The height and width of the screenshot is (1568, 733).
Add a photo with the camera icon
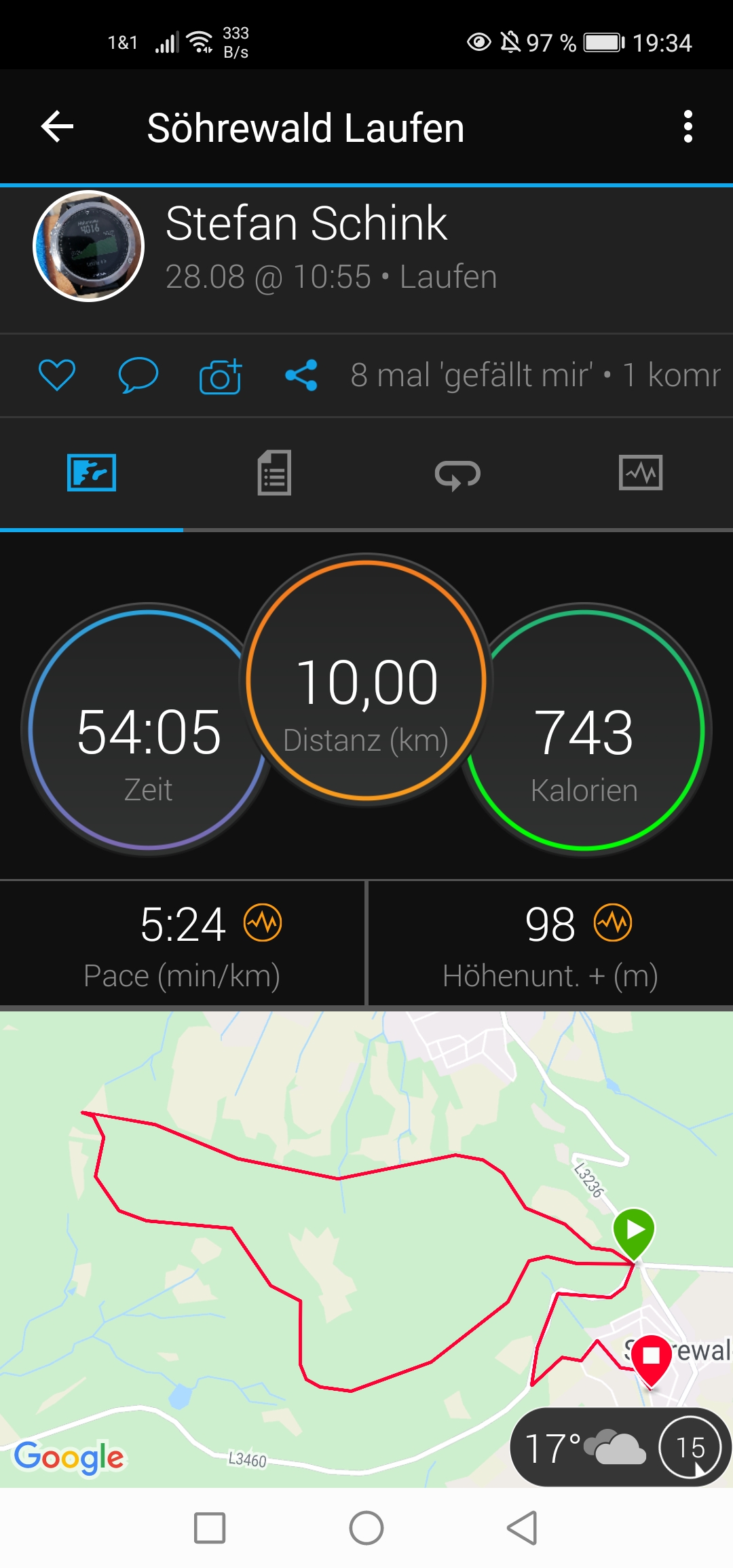pos(221,376)
